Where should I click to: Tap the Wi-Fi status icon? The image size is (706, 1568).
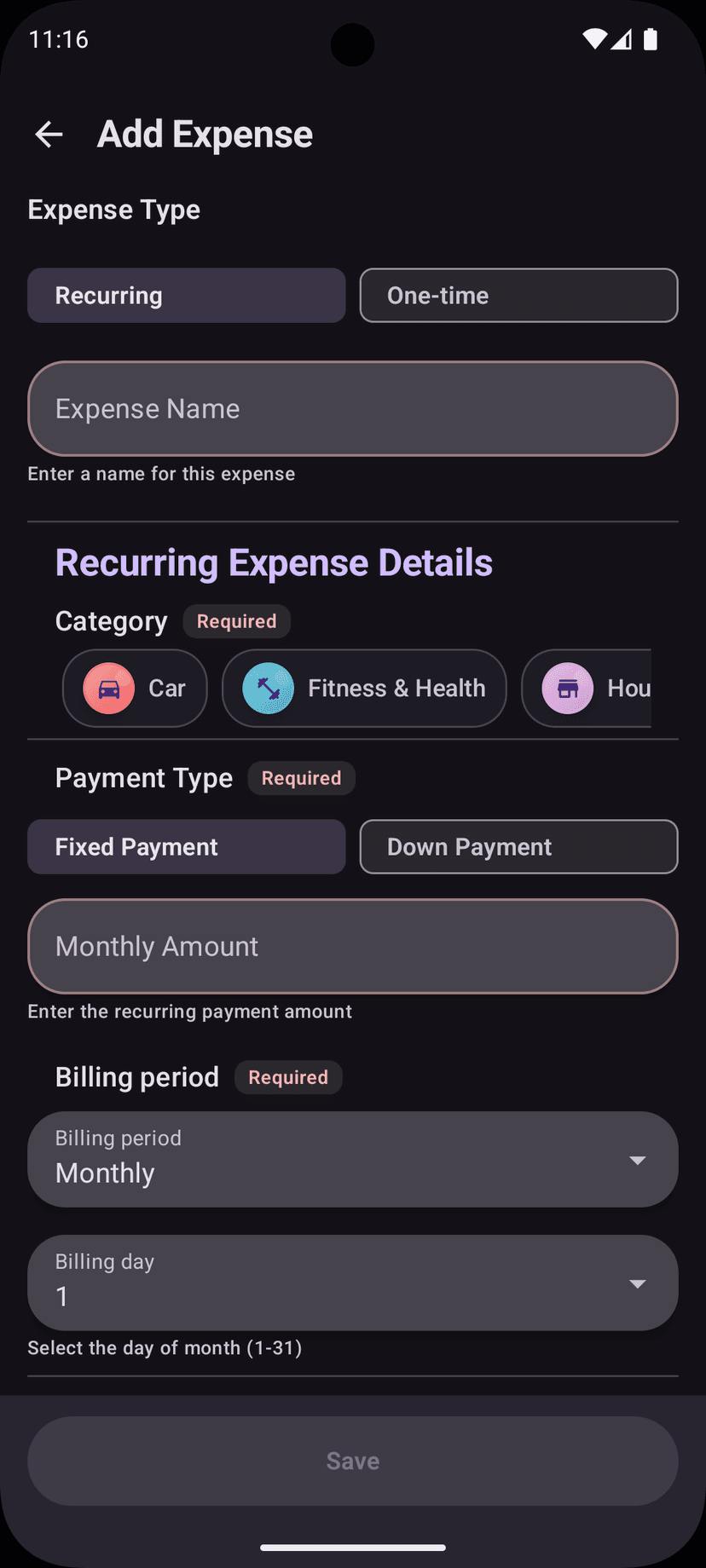pyautogui.click(x=594, y=39)
